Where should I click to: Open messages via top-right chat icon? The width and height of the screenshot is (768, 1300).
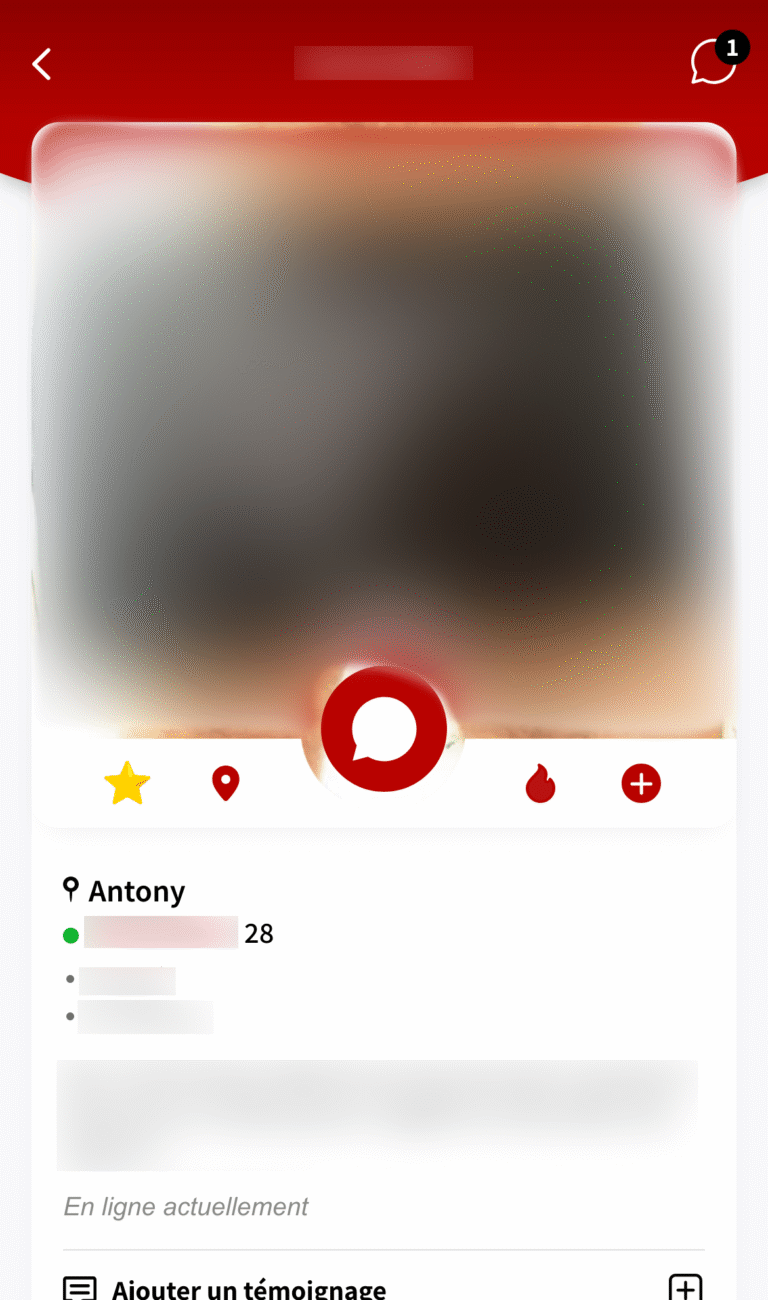pyautogui.click(x=712, y=64)
